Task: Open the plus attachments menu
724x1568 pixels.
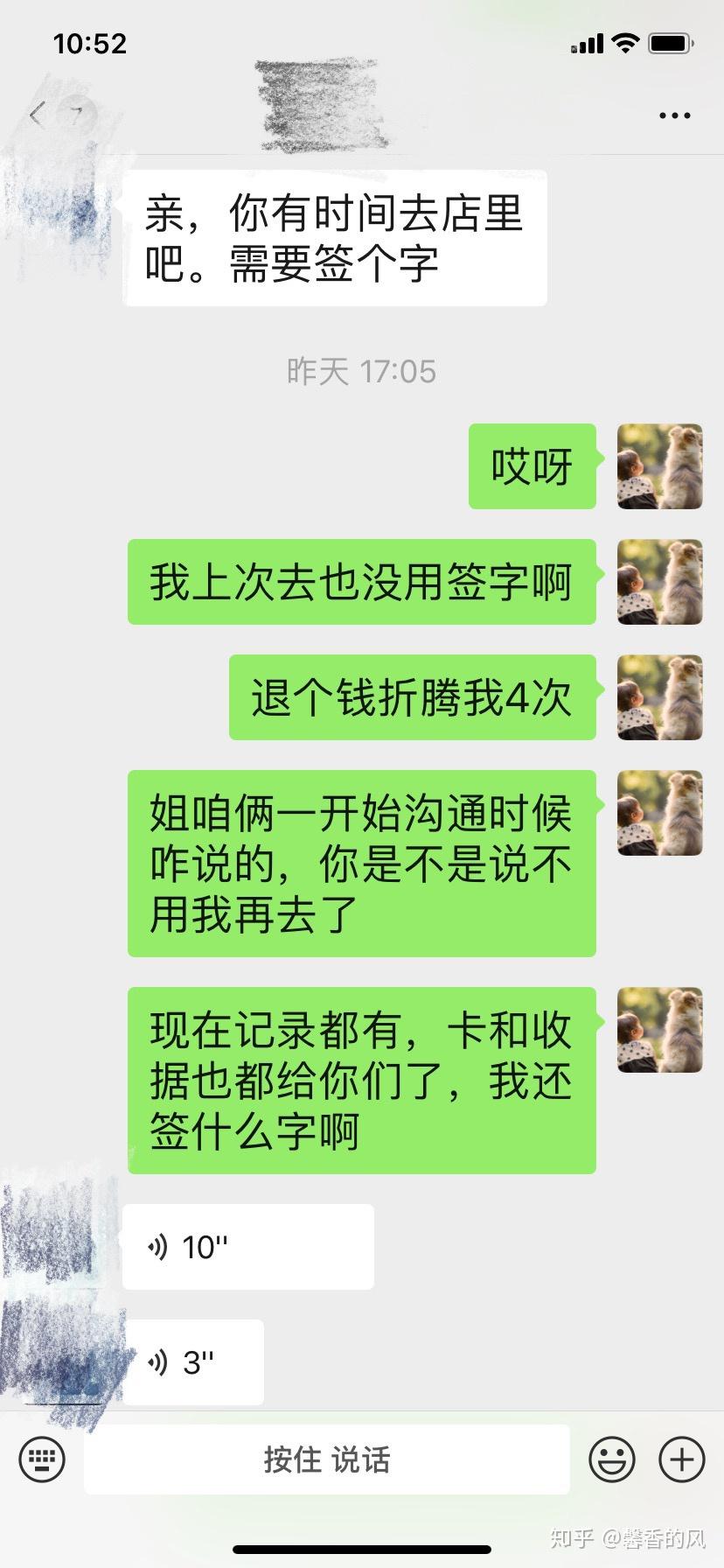Action: (681, 1459)
